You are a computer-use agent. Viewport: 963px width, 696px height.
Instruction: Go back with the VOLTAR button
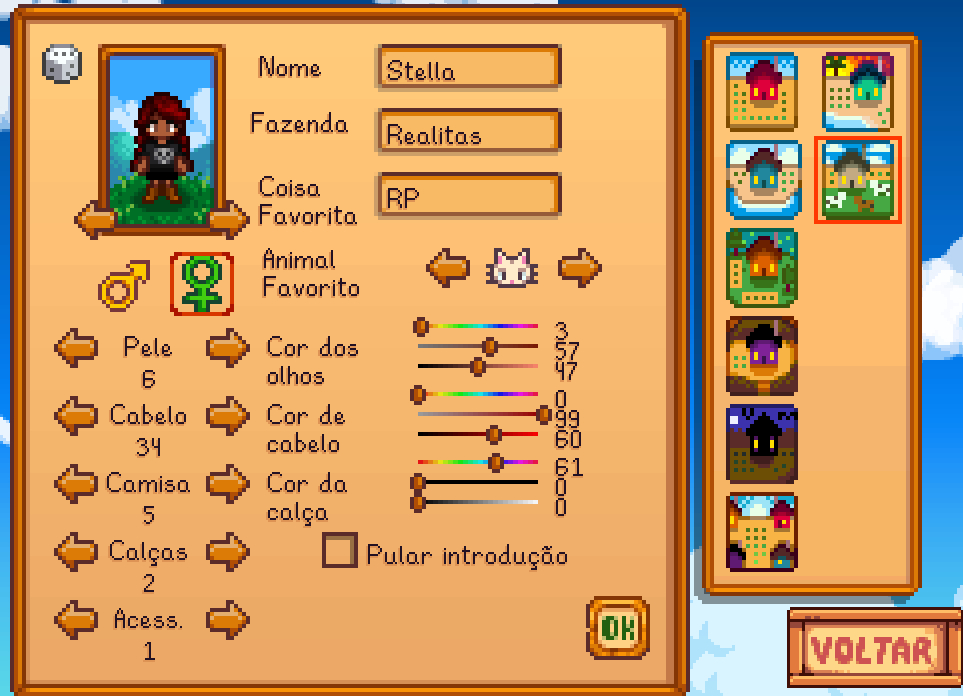point(873,650)
